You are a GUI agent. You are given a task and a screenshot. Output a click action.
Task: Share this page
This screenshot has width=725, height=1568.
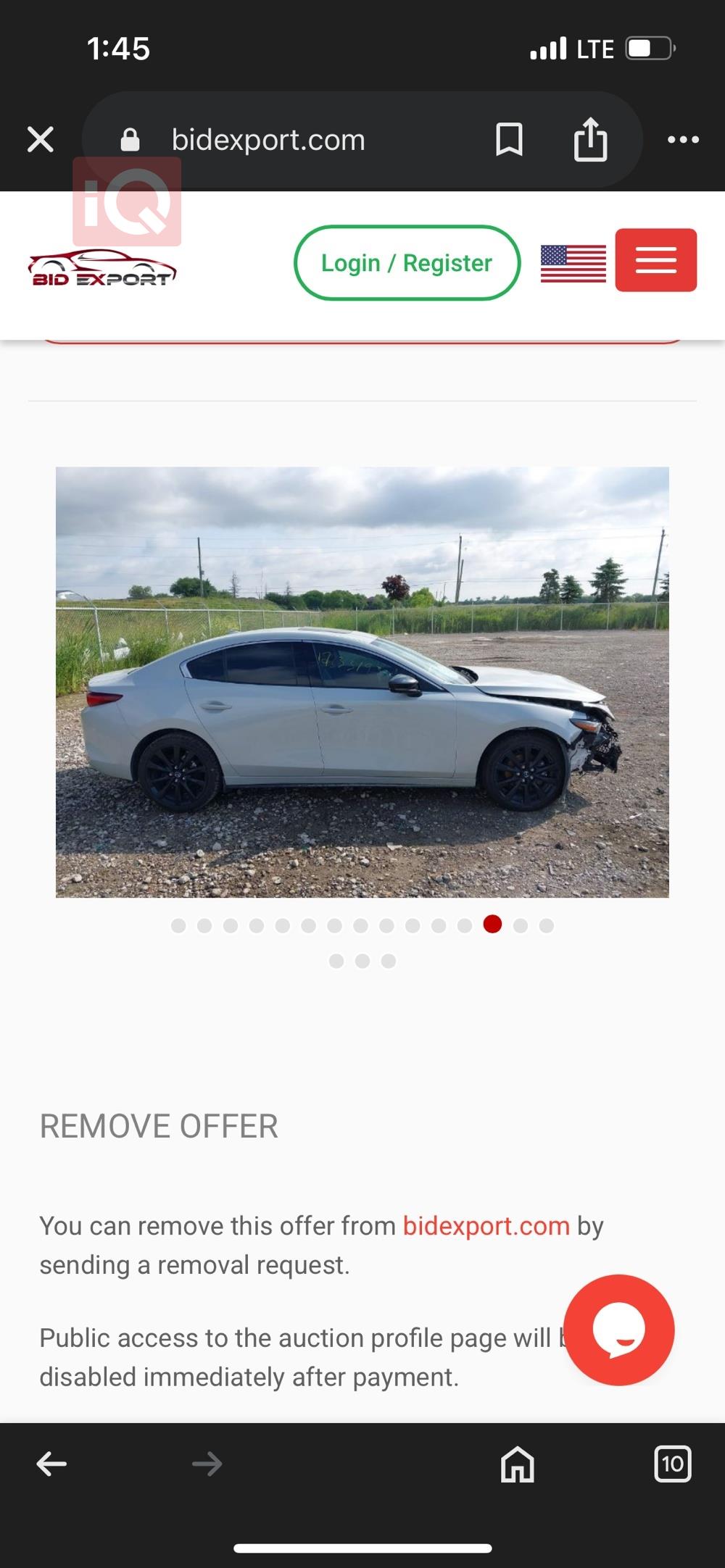590,139
